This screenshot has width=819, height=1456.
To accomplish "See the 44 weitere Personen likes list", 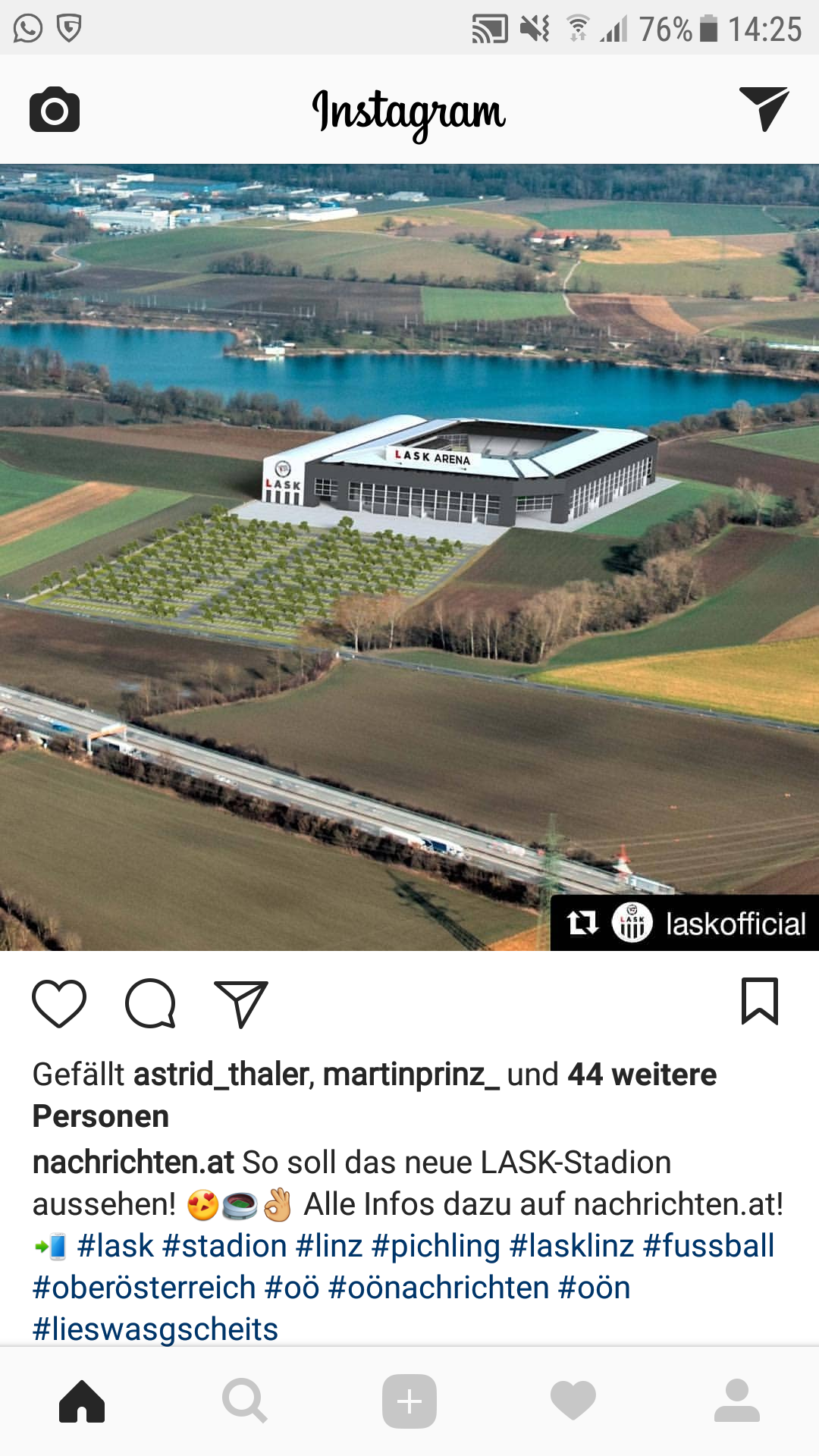I will point(375,1095).
